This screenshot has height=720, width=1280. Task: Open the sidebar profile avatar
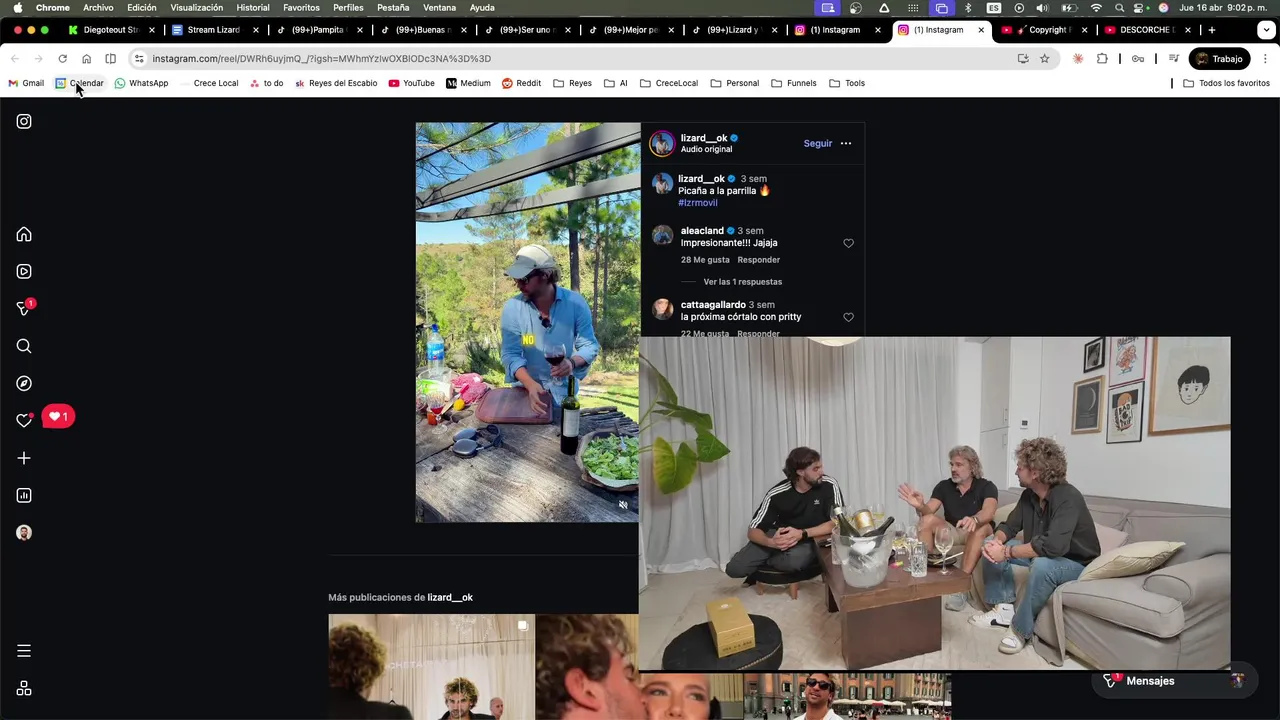[x=24, y=533]
